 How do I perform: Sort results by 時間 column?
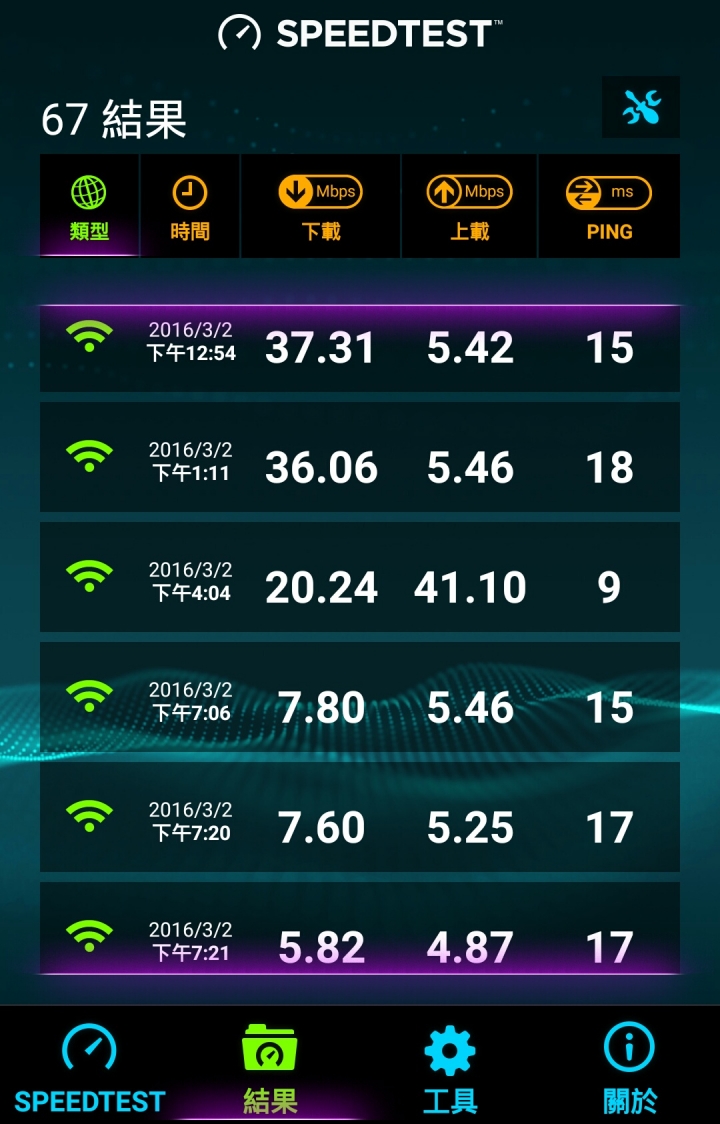pos(190,208)
